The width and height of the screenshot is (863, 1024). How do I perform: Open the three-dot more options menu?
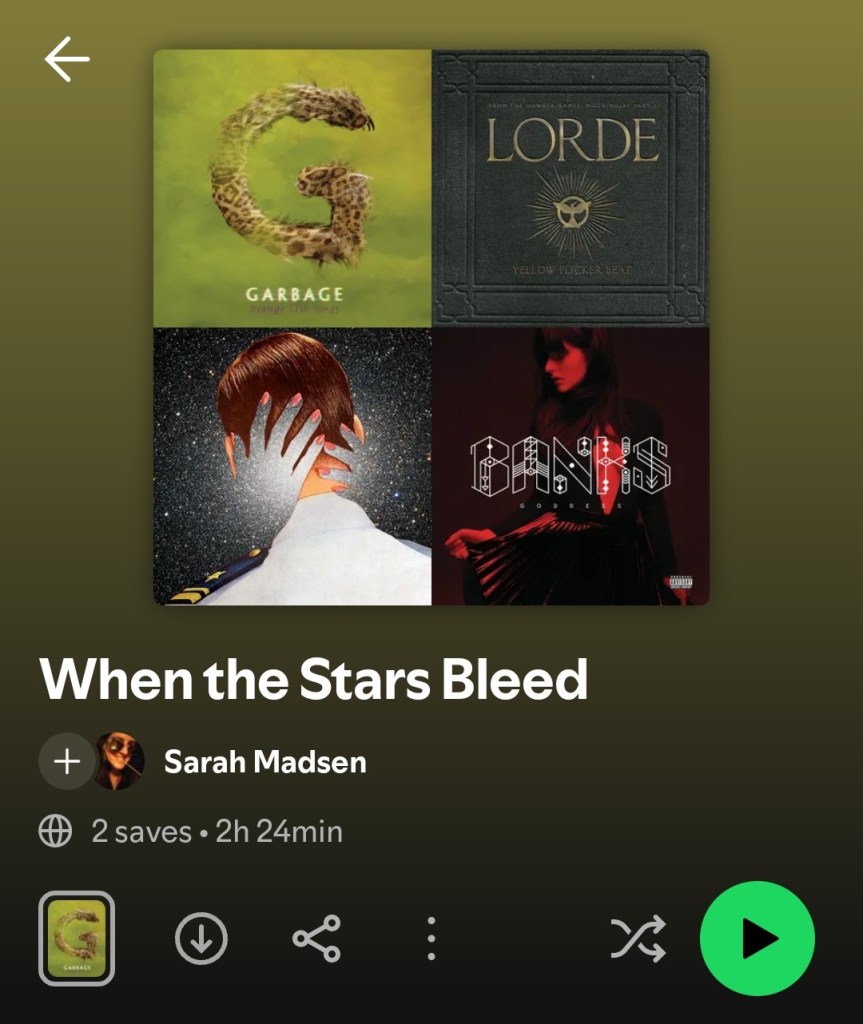[x=431, y=939]
